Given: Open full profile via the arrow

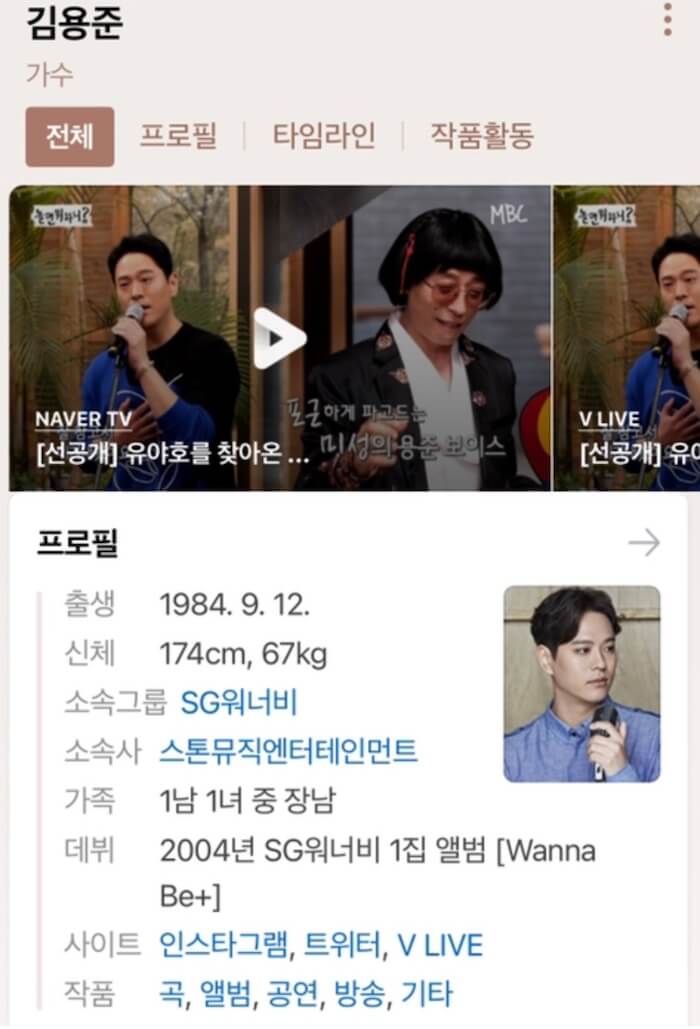Looking at the screenshot, I should (x=644, y=543).
